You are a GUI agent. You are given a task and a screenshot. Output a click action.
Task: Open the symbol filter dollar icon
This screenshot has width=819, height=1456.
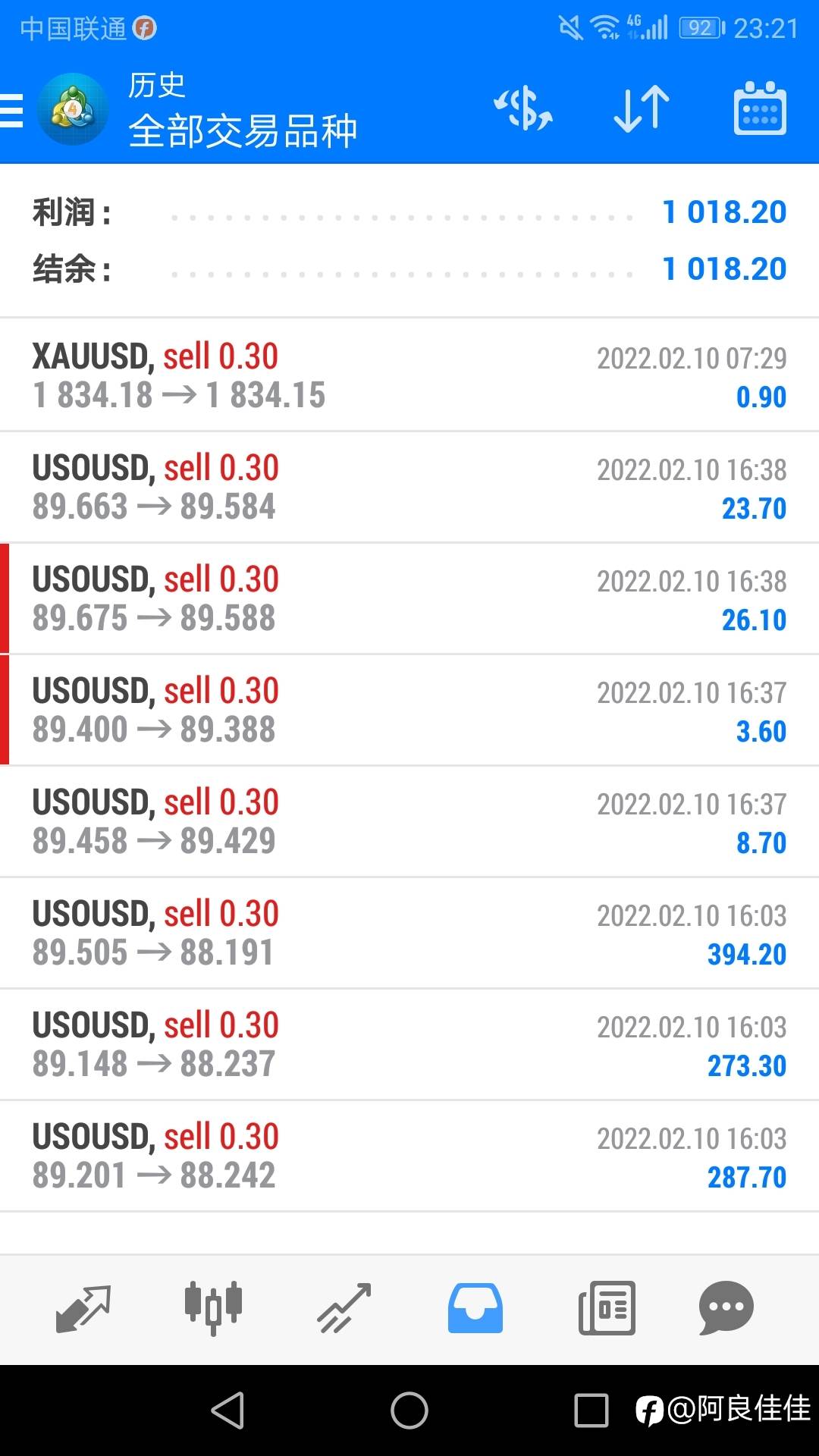[x=523, y=108]
